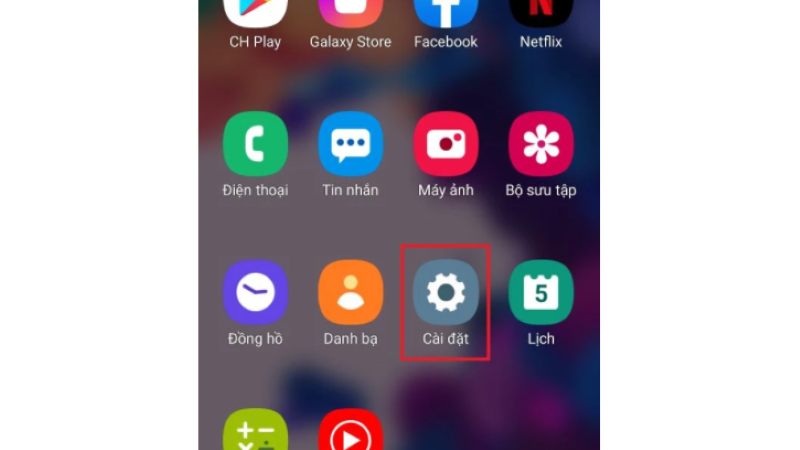800x450 pixels.
Task: Open the Điện thoại phone app
Action: point(255,144)
